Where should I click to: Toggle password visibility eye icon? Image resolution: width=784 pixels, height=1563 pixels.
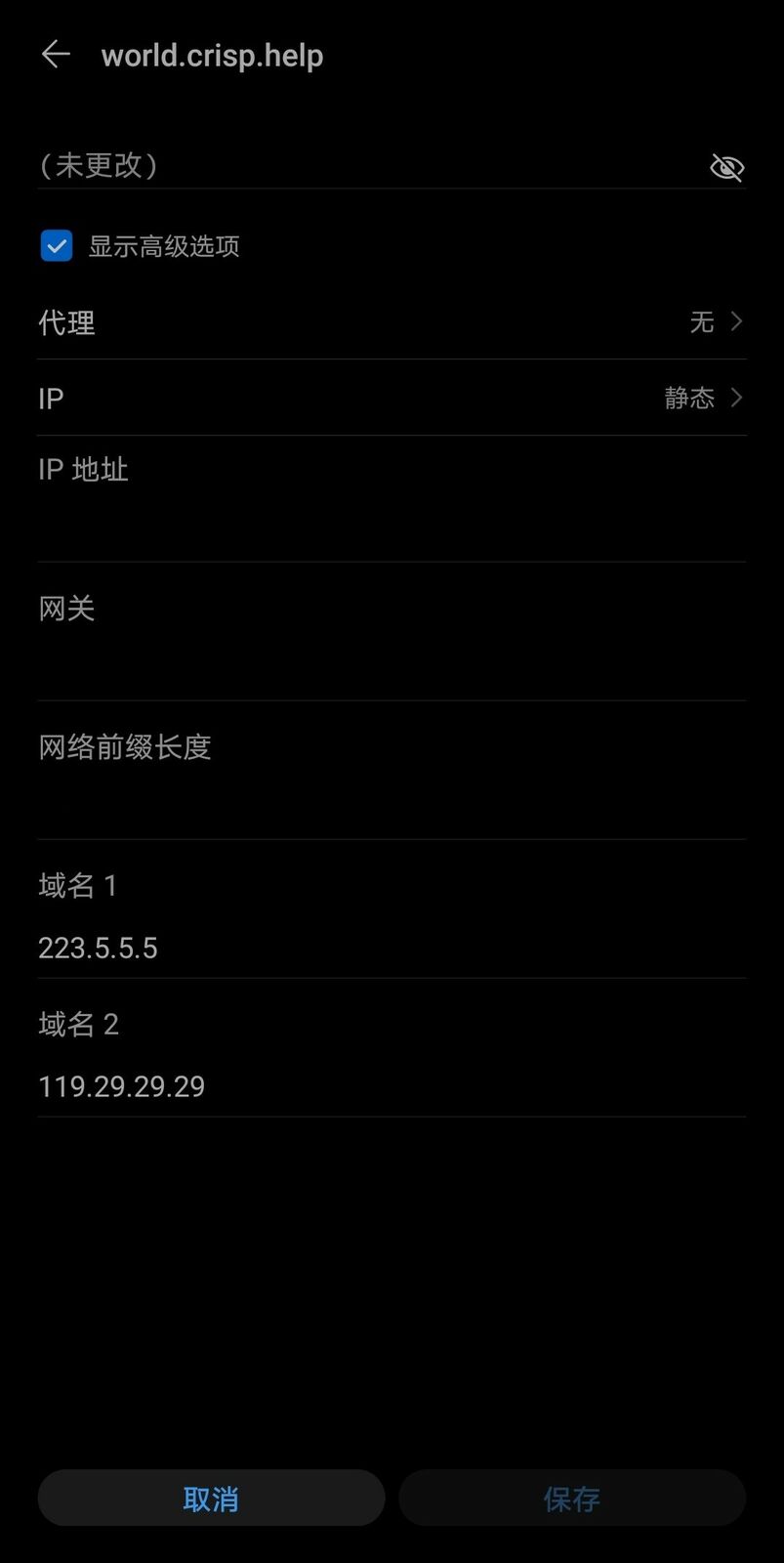[x=726, y=167]
